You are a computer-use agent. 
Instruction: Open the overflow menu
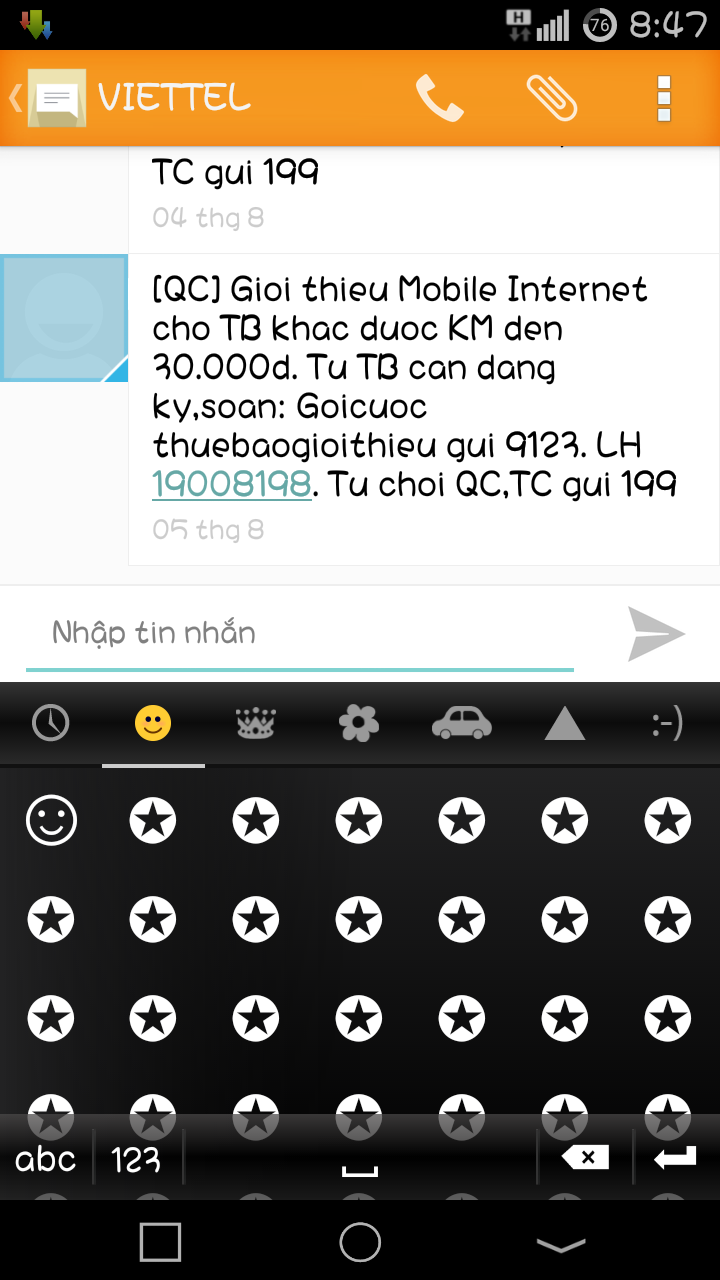coord(664,98)
